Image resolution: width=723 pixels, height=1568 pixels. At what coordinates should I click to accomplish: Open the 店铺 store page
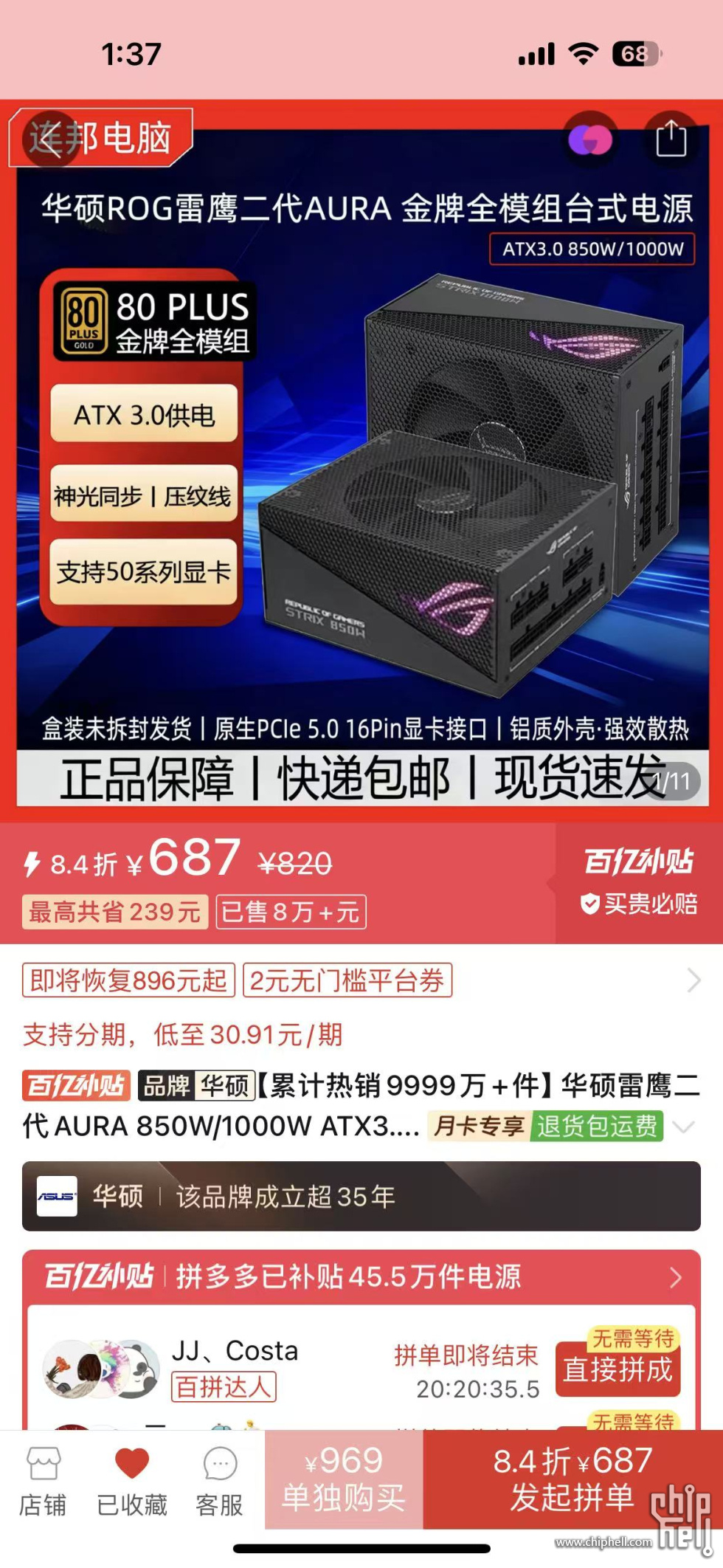tap(43, 1483)
